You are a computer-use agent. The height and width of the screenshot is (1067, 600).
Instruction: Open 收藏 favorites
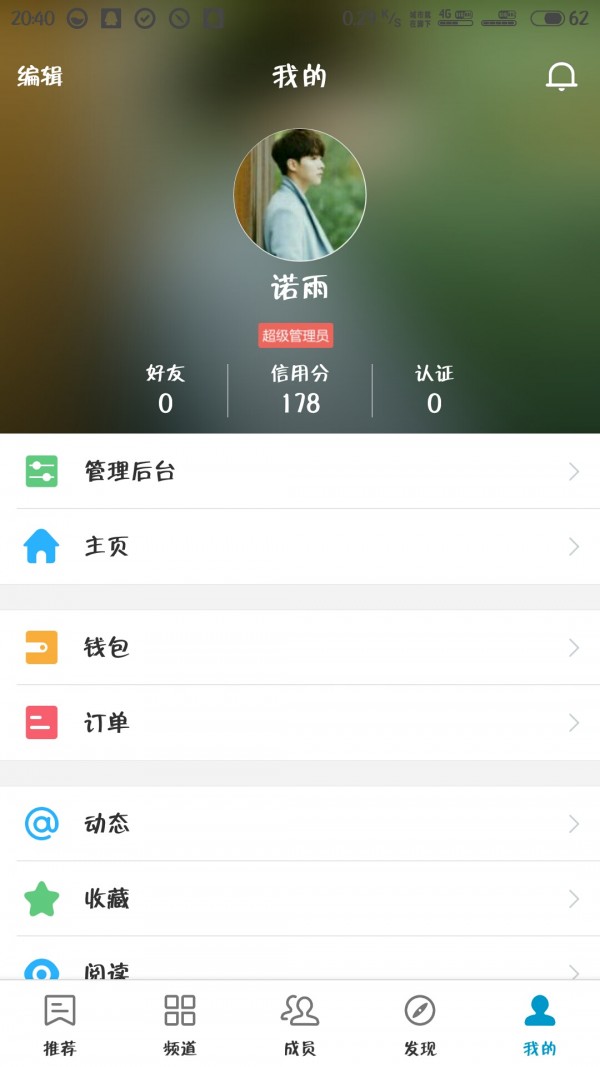click(x=300, y=899)
